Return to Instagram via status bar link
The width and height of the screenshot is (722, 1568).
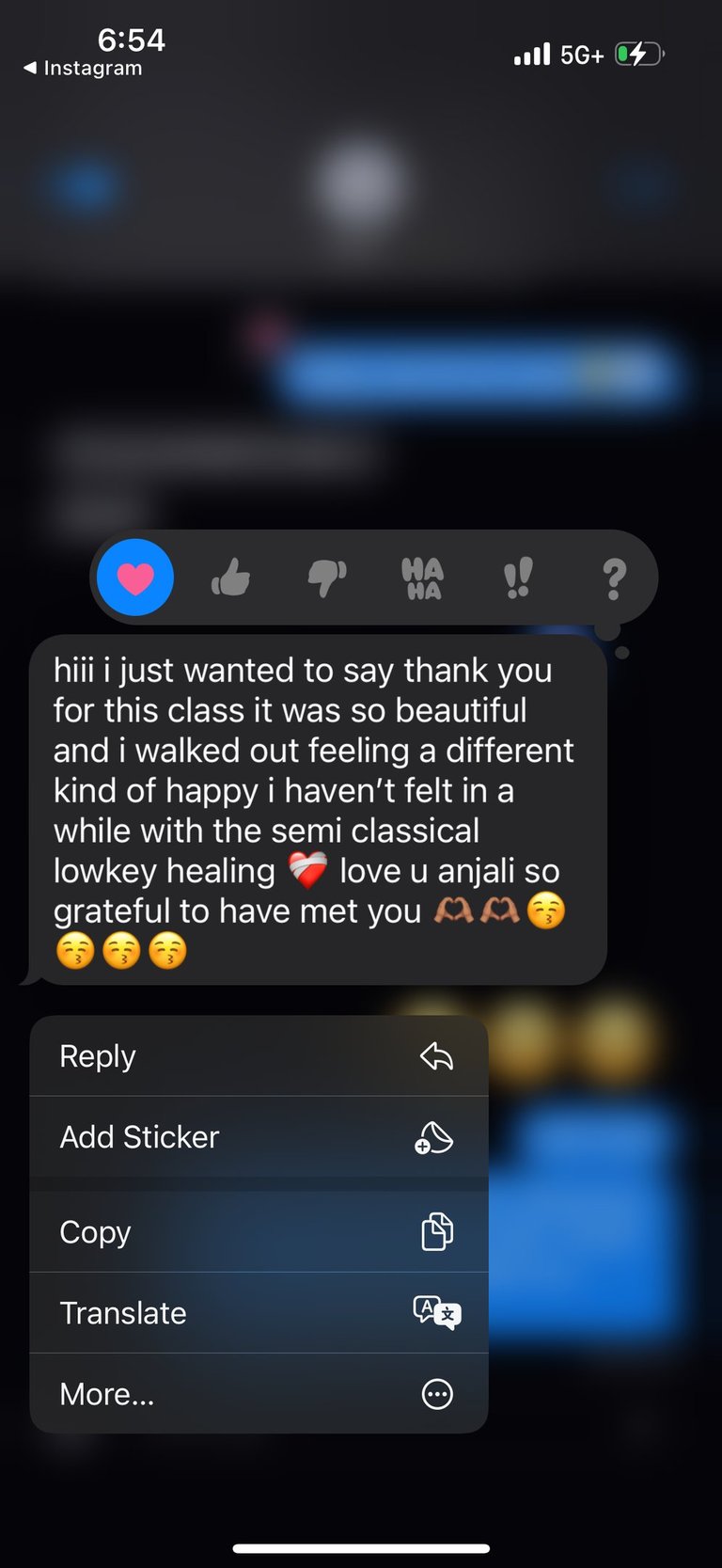pos(83,69)
